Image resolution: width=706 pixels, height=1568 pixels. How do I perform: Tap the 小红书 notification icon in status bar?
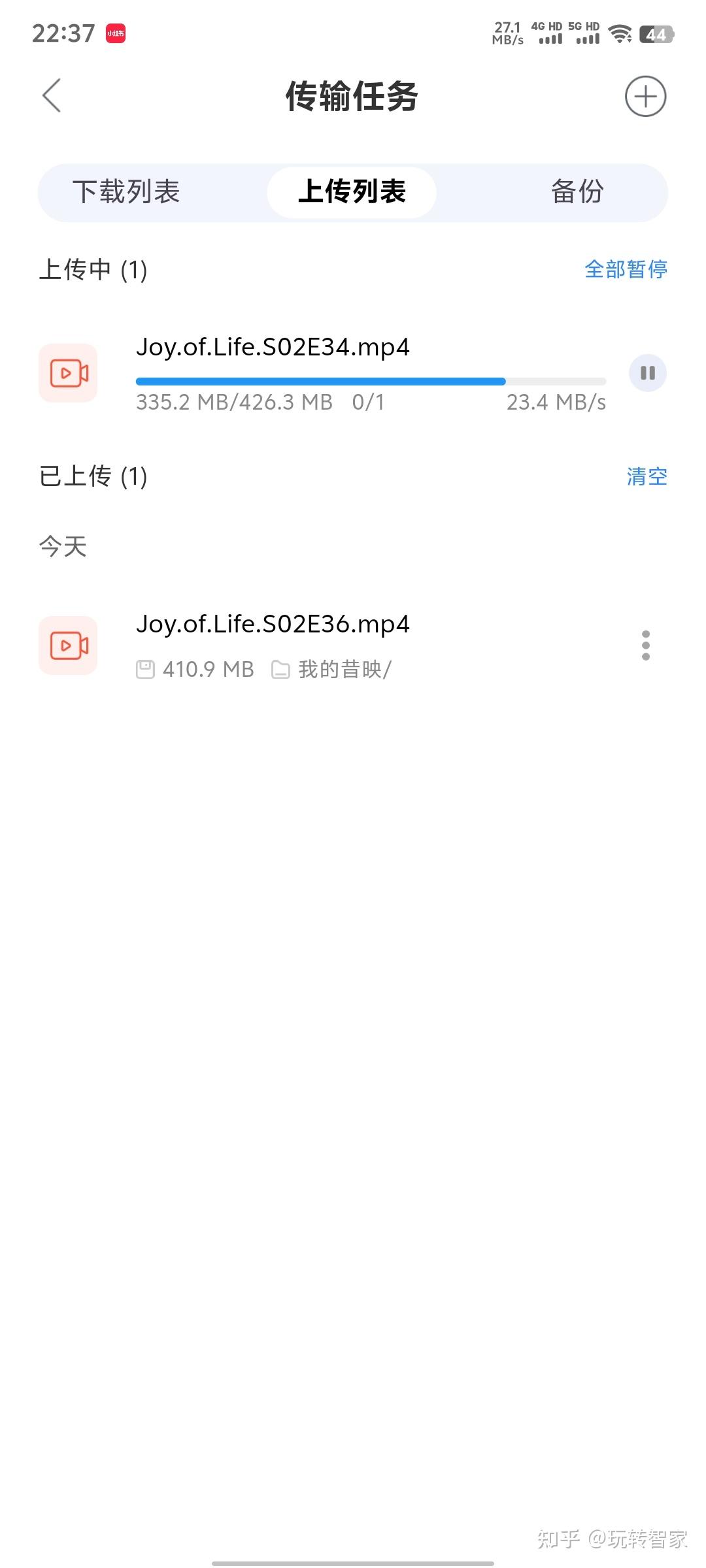click(x=114, y=33)
